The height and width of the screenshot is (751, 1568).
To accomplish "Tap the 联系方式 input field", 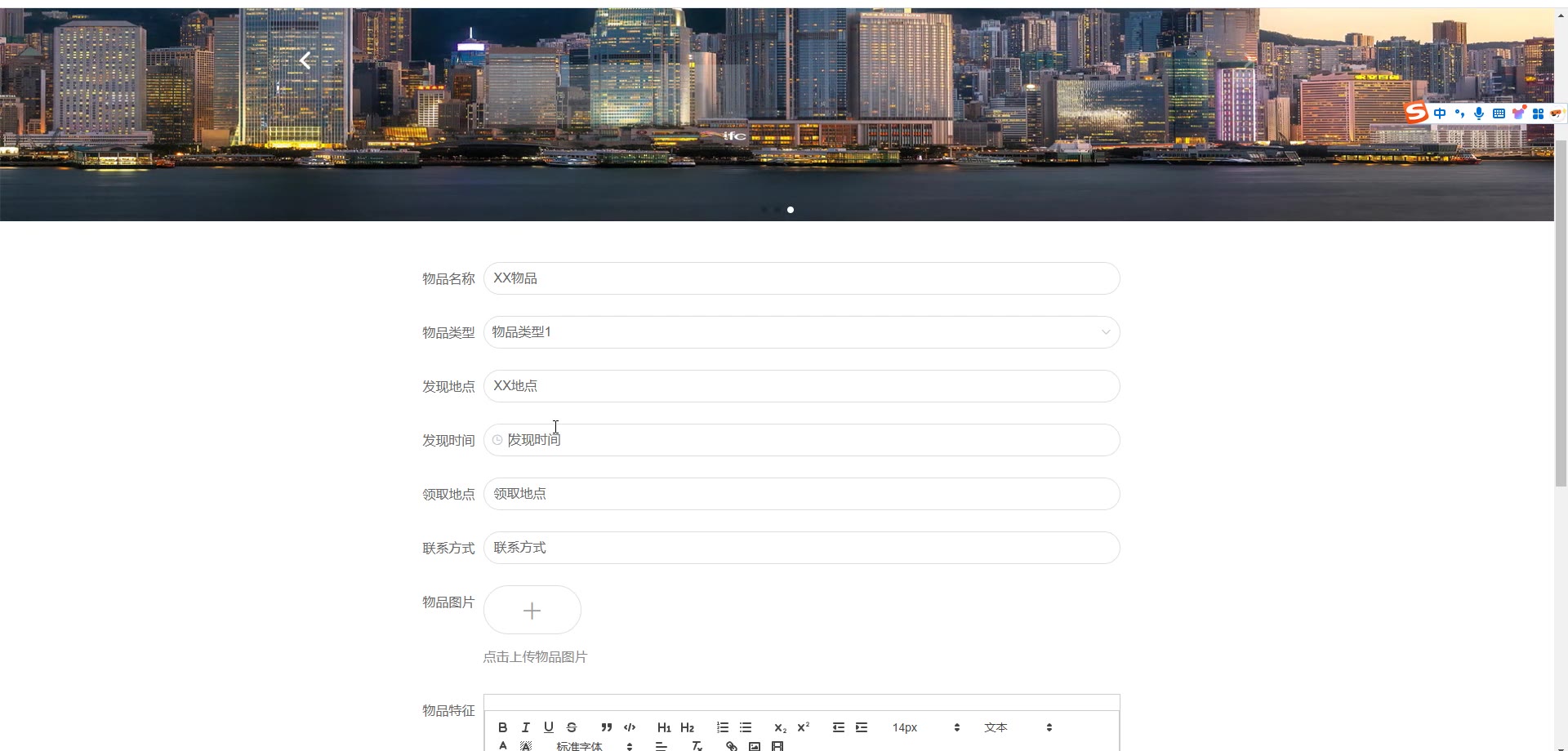I will (x=800, y=548).
